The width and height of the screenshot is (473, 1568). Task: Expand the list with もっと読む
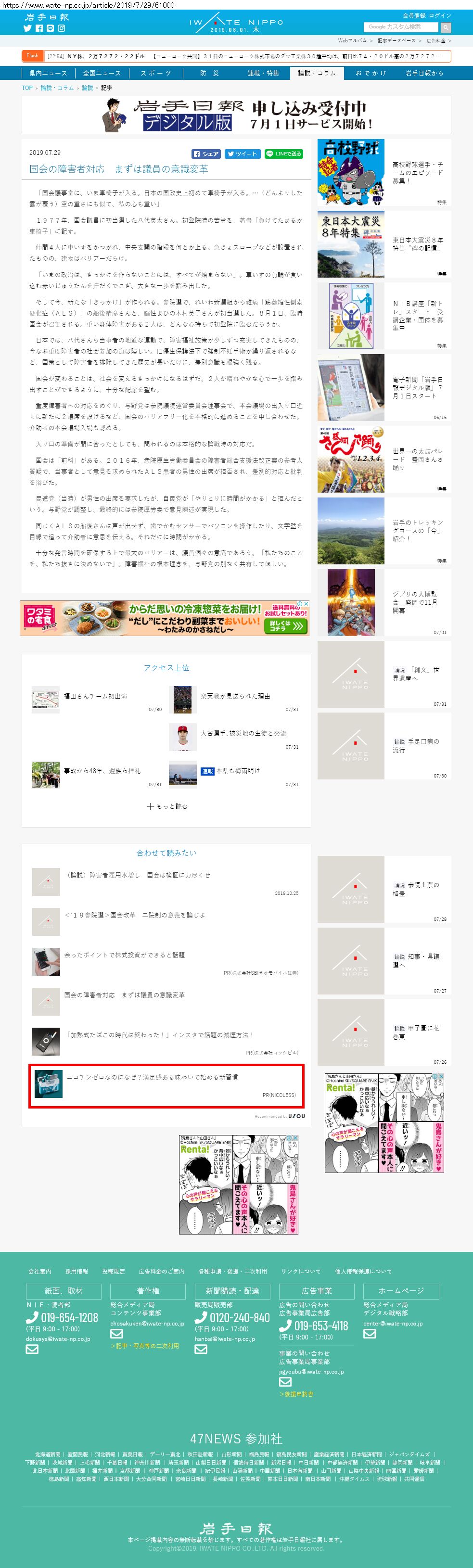pyautogui.click(x=167, y=806)
